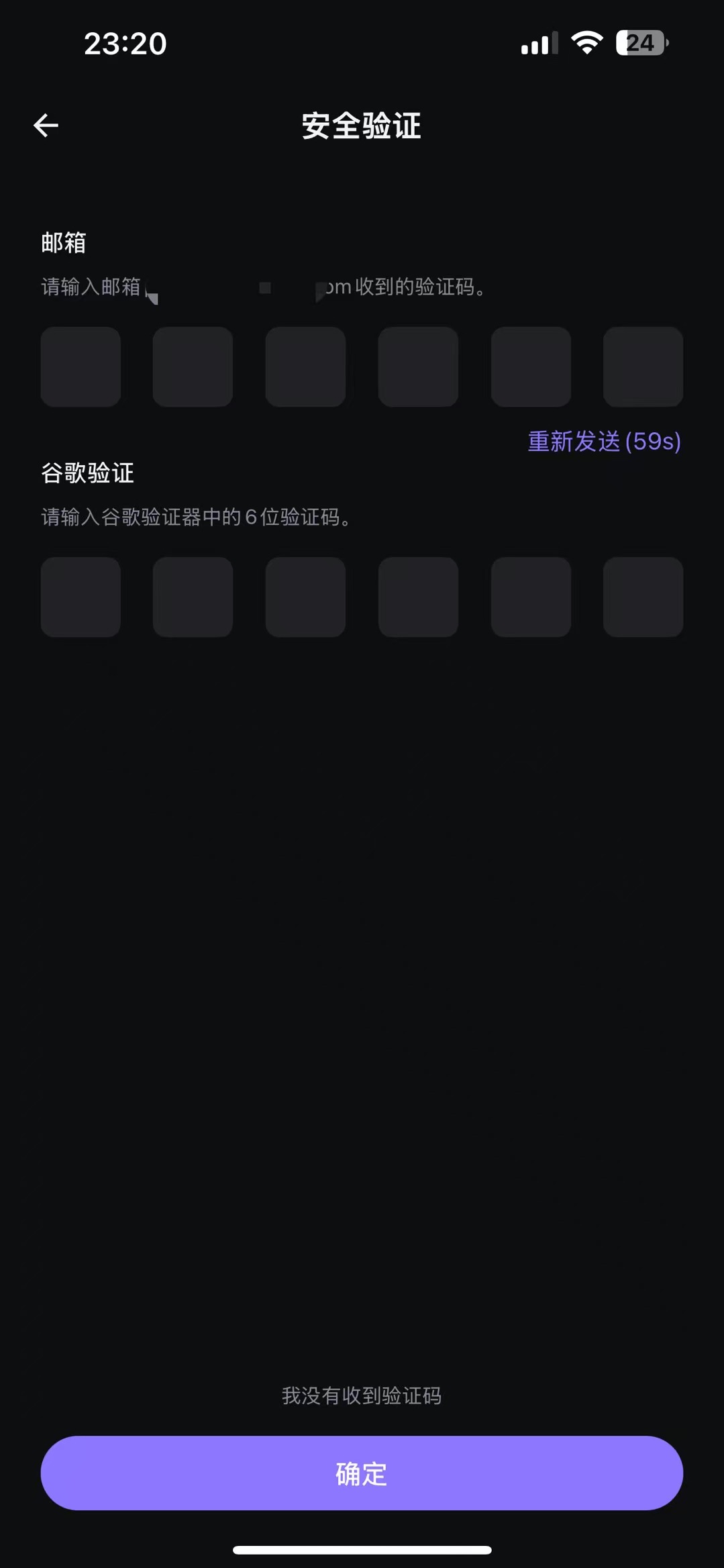
Task: Open 我没有收到验证码 help link
Action: pyautogui.click(x=362, y=1395)
